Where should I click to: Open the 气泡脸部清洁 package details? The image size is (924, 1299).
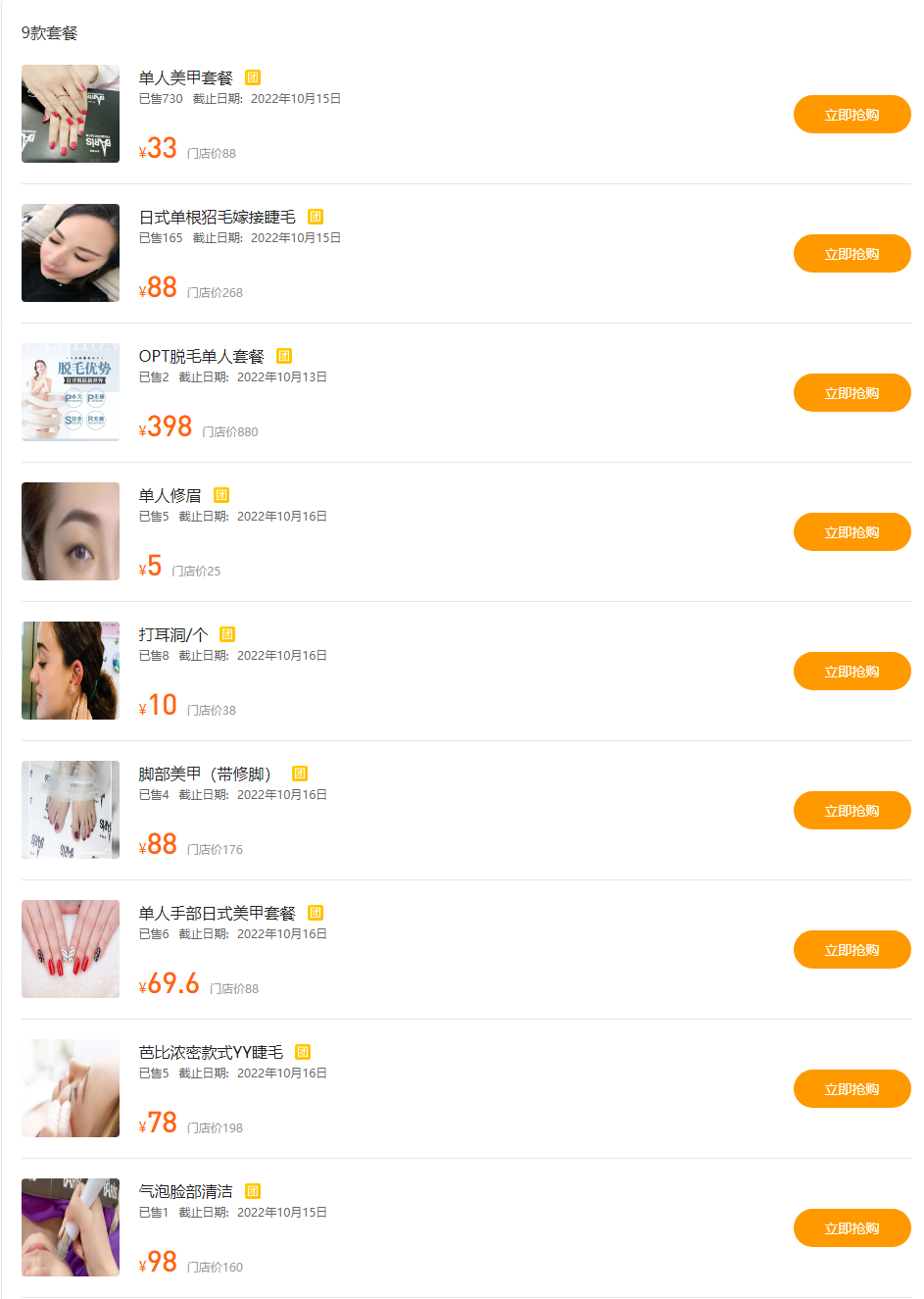(185, 1191)
